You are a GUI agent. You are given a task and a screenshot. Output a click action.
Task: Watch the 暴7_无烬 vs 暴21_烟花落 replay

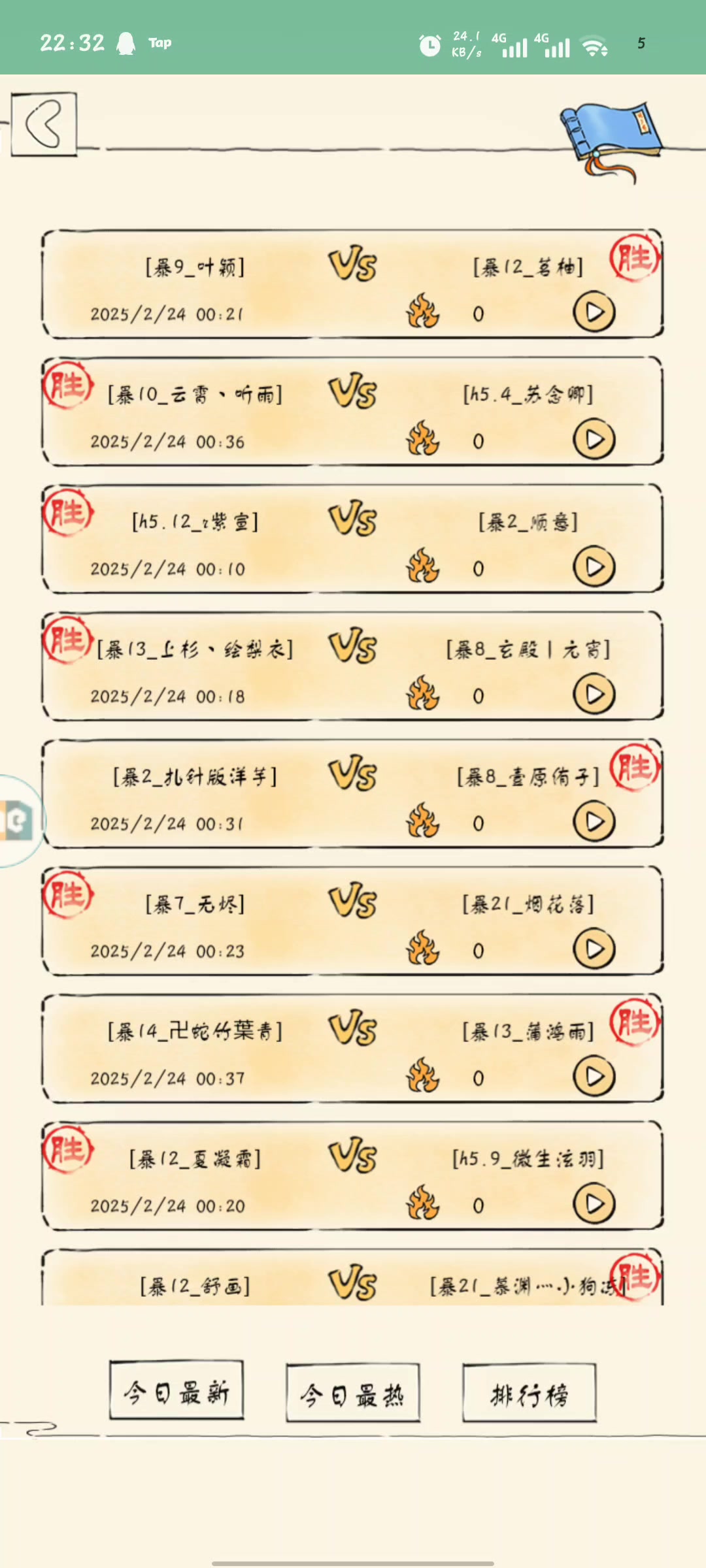(594, 949)
